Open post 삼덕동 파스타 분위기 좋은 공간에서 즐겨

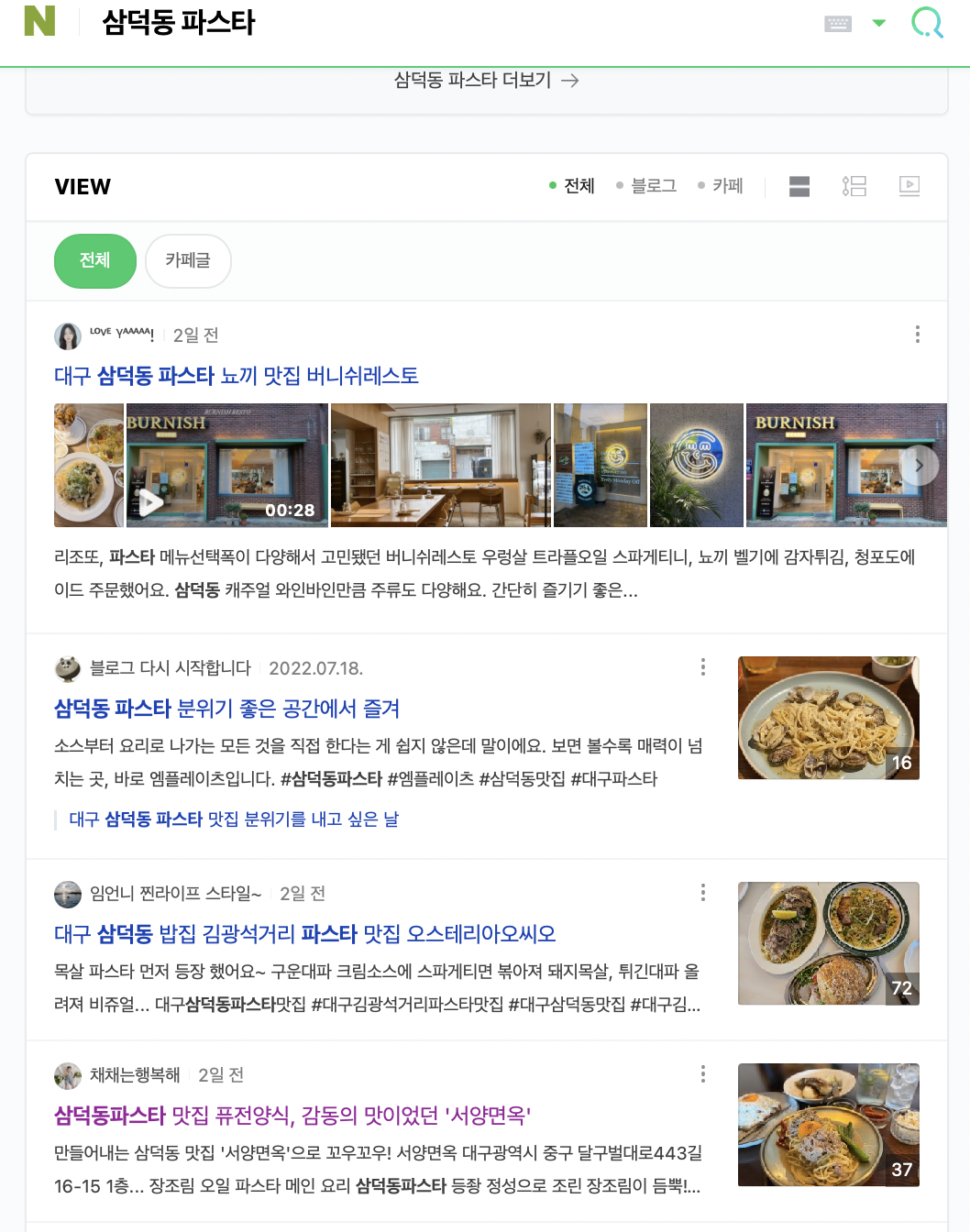(x=226, y=709)
